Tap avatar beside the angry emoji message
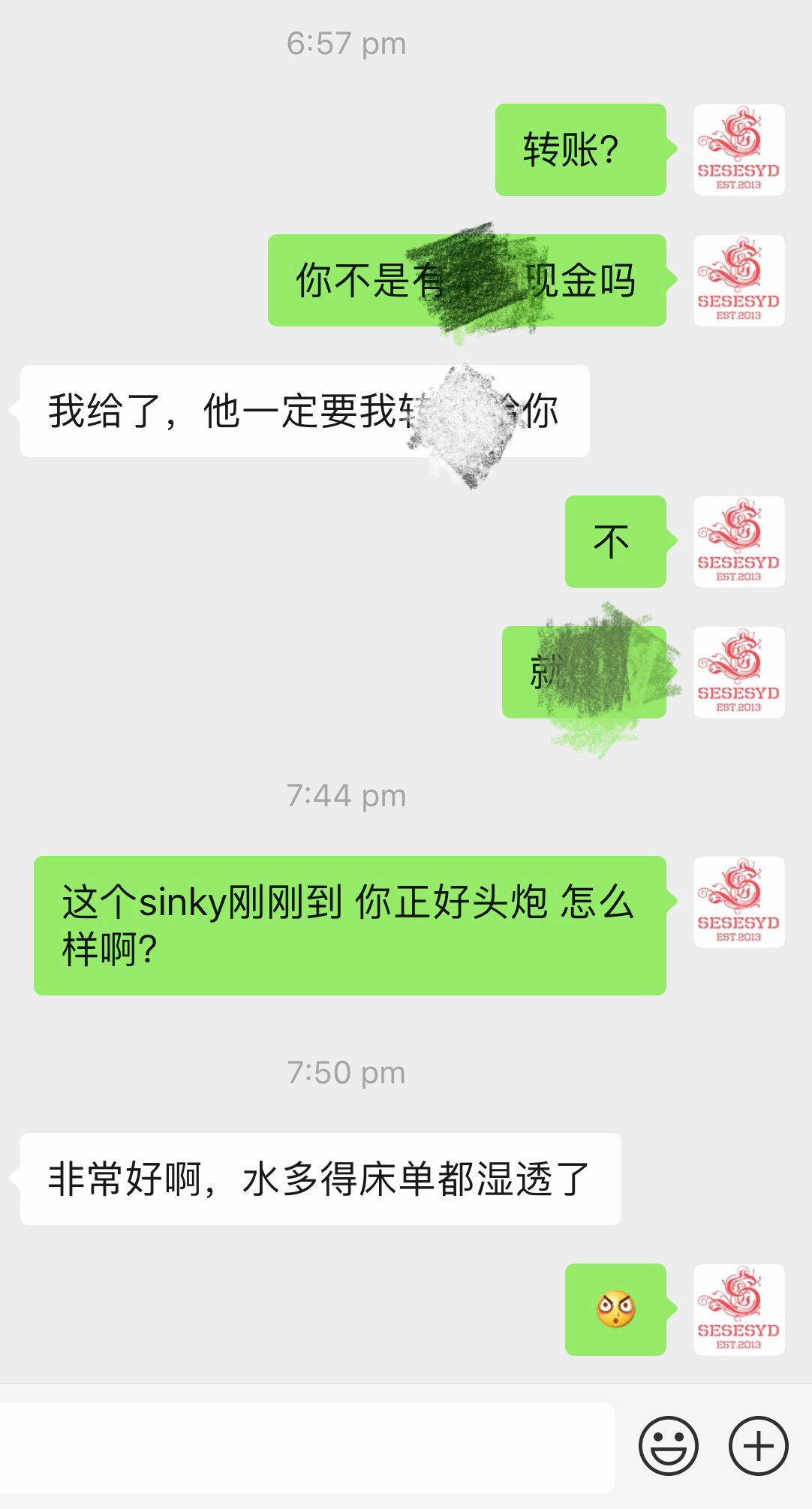812x1509 pixels. (738, 1309)
